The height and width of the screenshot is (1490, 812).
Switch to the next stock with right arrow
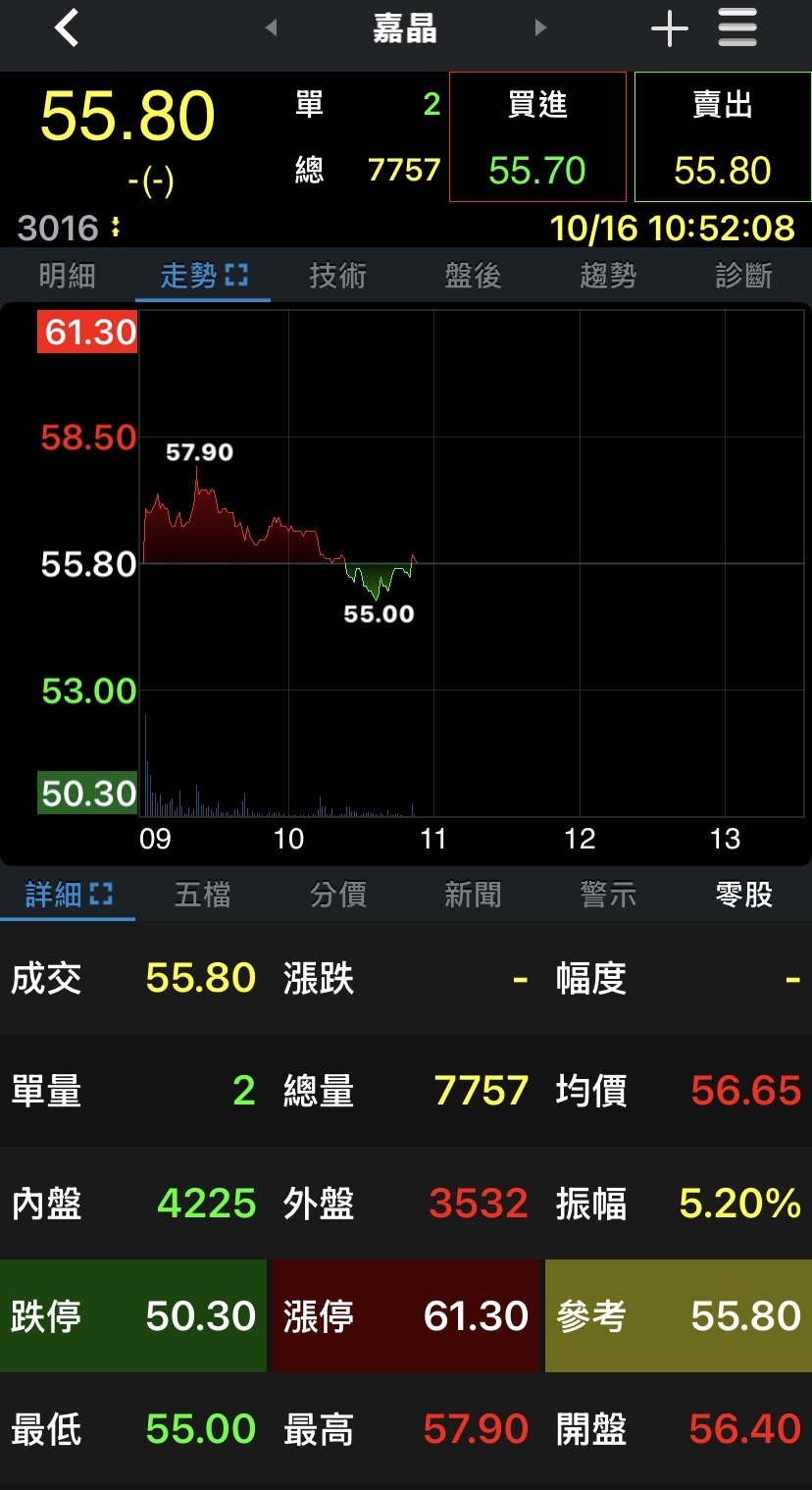pyautogui.click(x=540, y=28)
